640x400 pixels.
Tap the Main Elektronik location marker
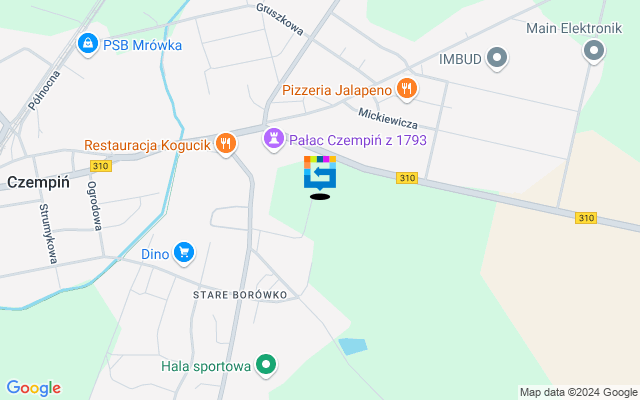click(x=595, y=48)
